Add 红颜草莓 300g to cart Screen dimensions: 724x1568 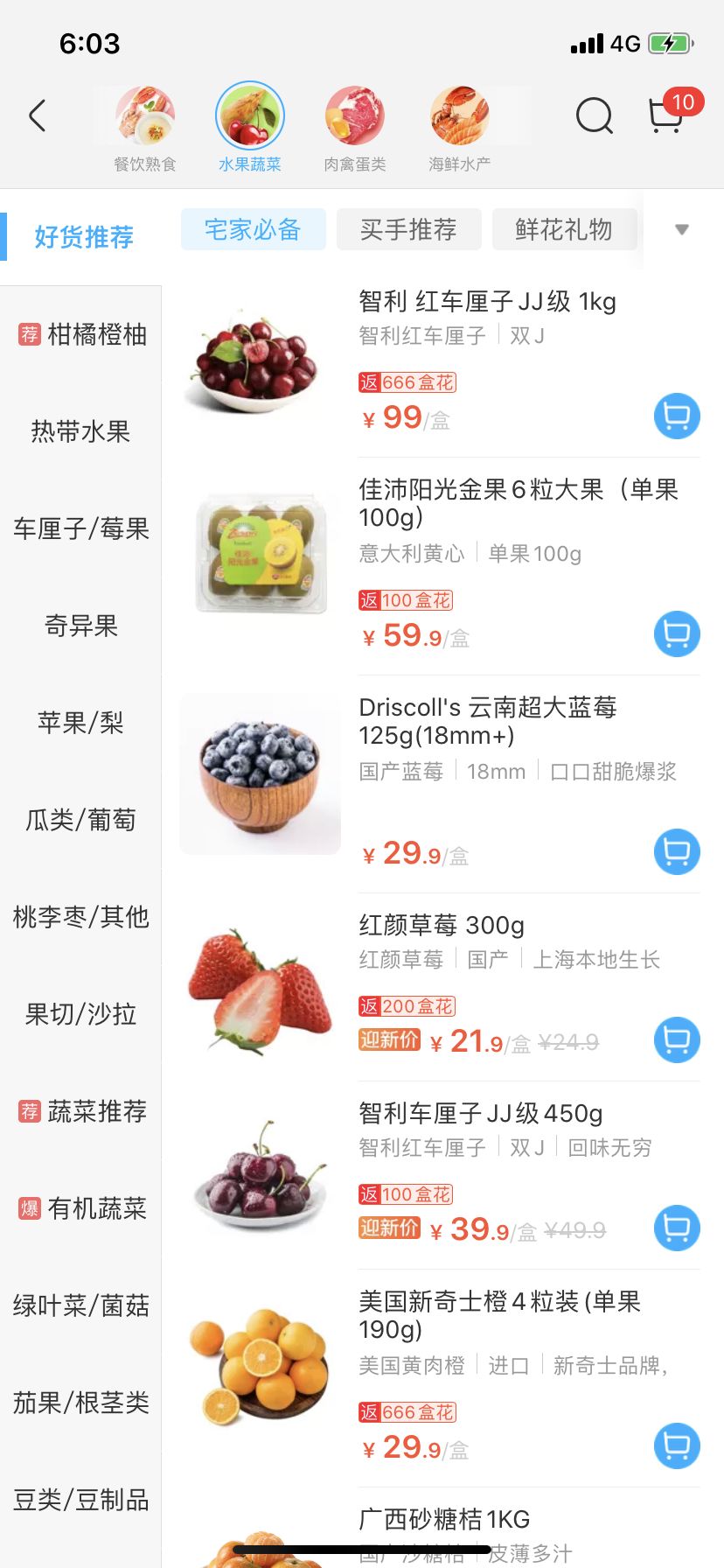(x=677, y=1039)
